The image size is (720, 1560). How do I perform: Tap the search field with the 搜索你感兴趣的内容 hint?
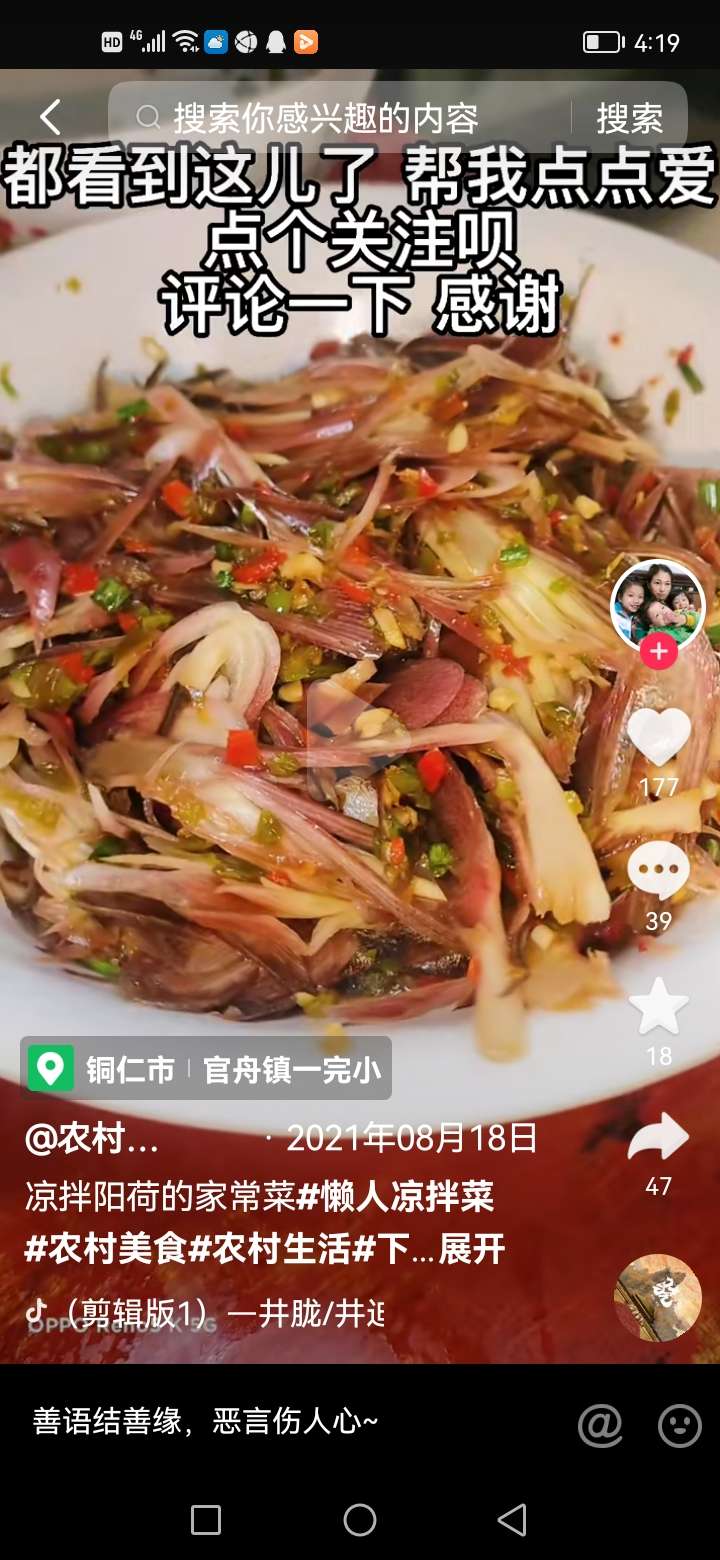(340, 118)
